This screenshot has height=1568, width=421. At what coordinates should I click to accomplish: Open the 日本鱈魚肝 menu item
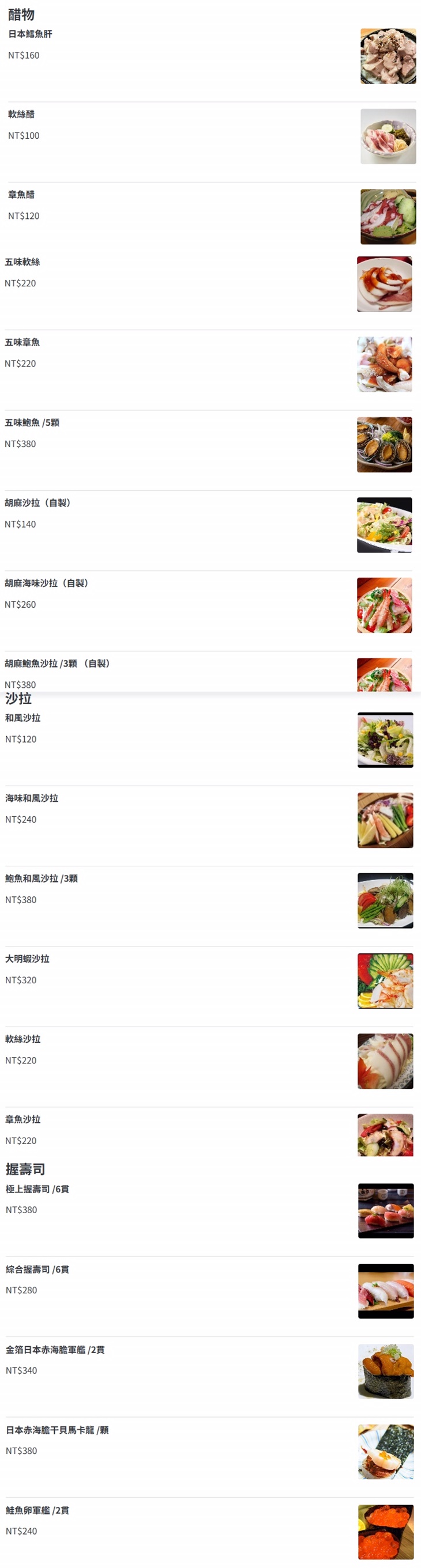click(x=30, y=34)
